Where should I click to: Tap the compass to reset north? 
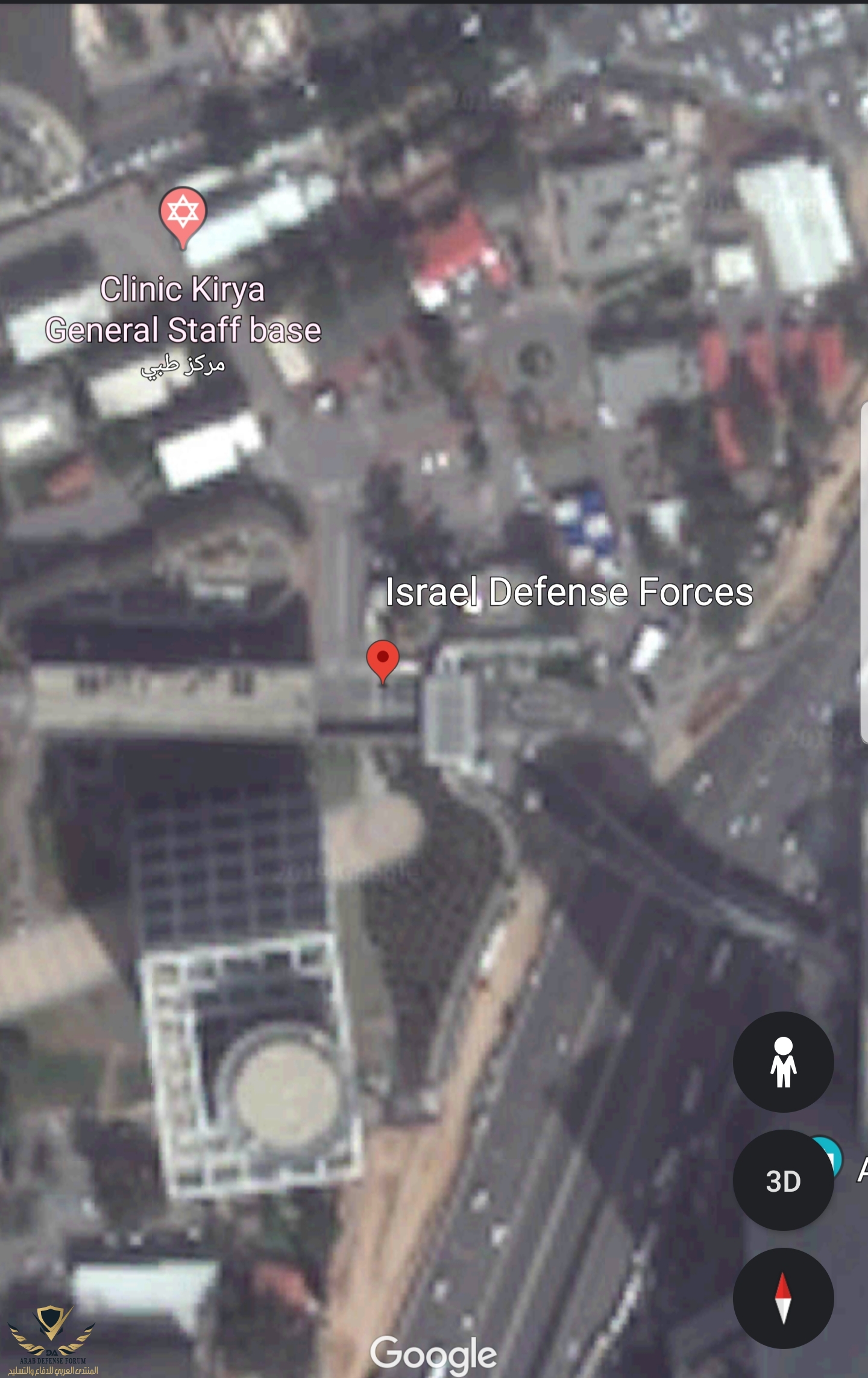tap(783, 1298)
